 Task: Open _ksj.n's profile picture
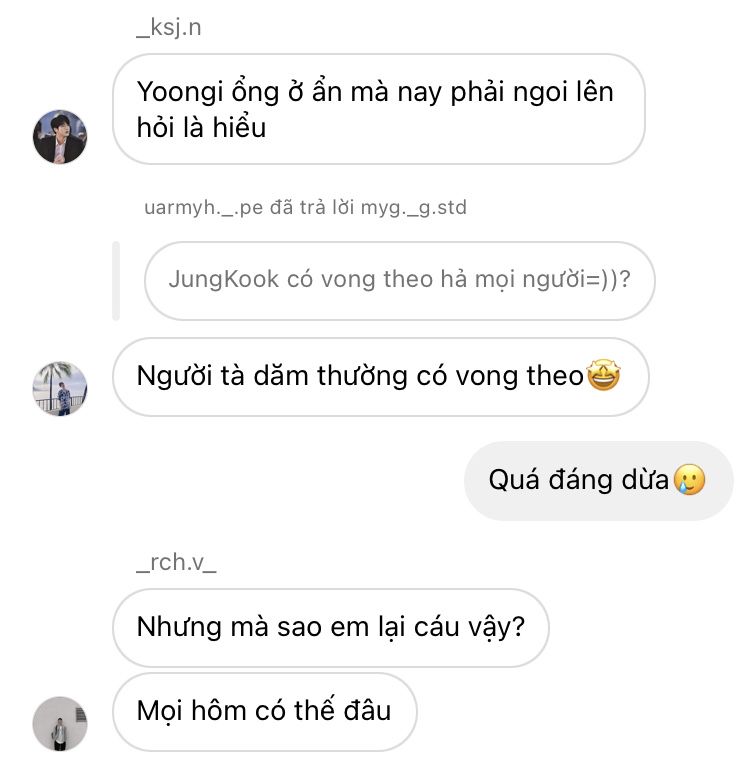(x=60, y=137)
